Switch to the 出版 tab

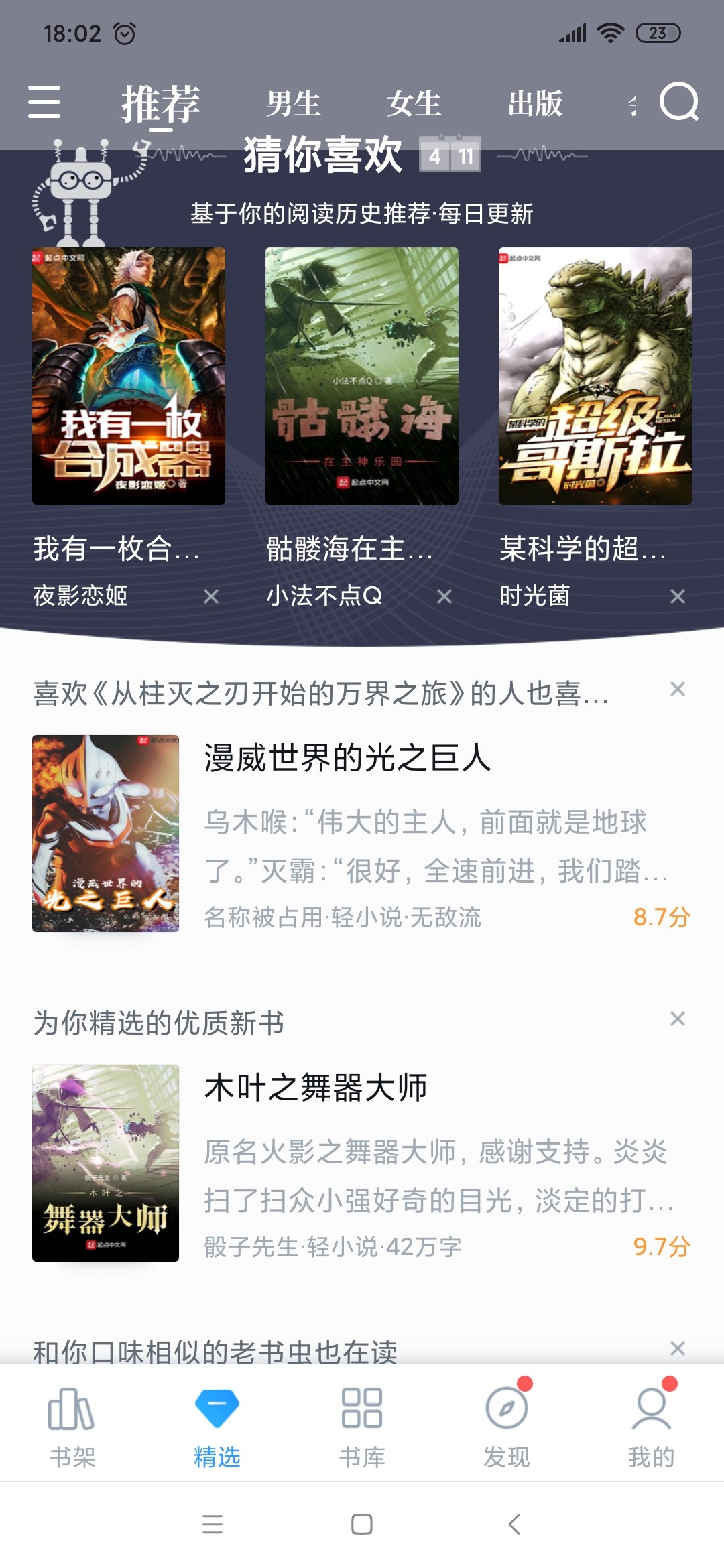tap(535, 104)
